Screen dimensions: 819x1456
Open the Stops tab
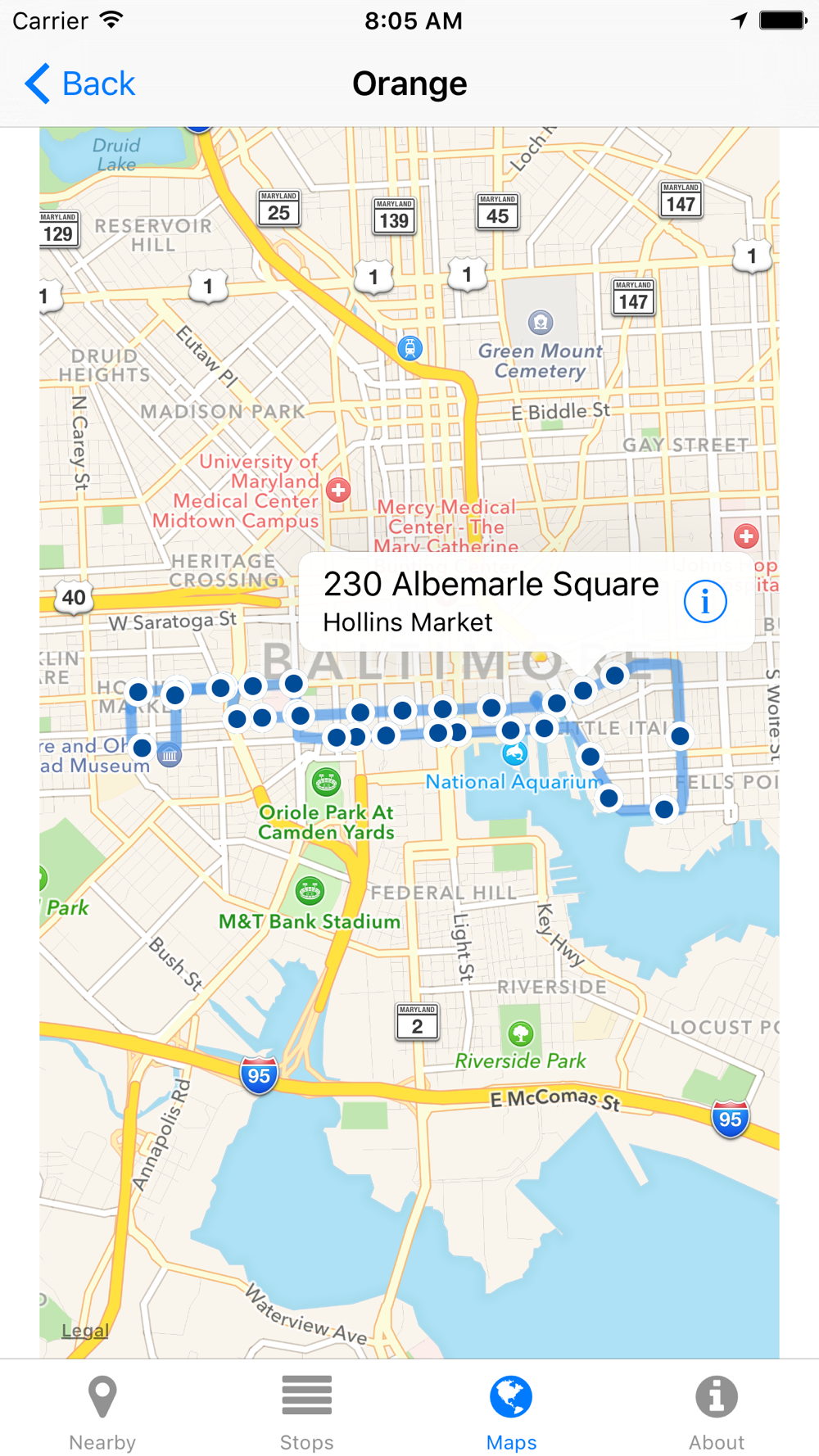[307, 1413]
